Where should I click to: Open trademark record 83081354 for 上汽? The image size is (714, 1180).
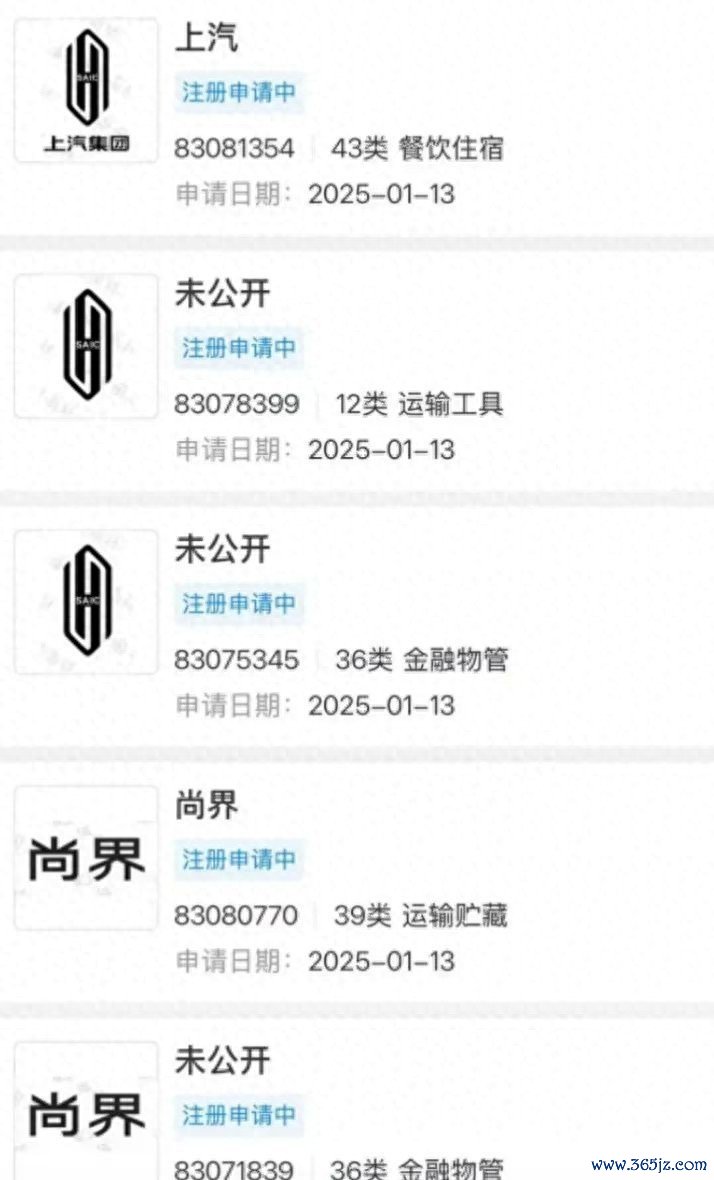(357, 117)
